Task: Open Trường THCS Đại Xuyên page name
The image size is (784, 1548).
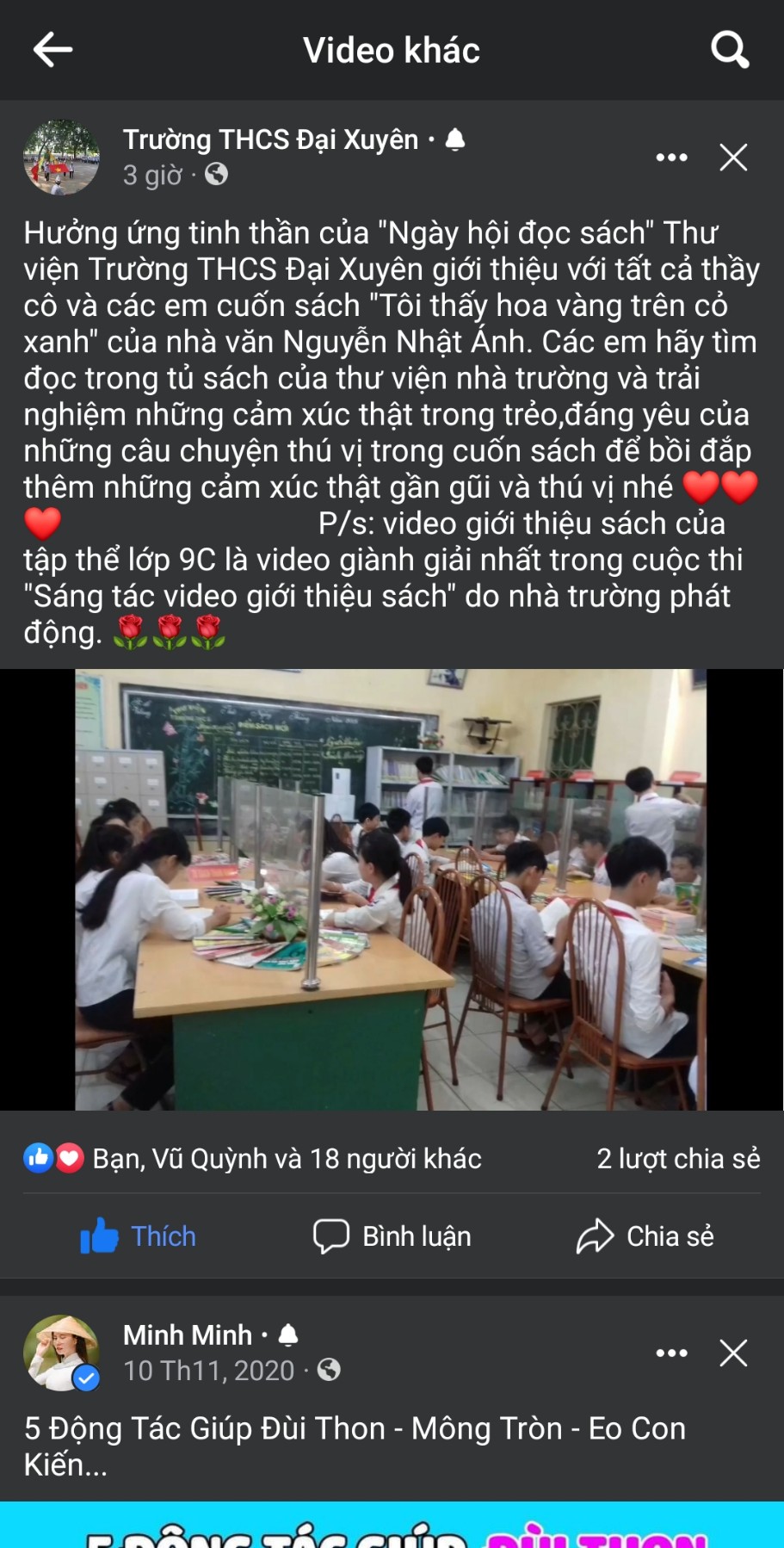Action: [270, 139]
